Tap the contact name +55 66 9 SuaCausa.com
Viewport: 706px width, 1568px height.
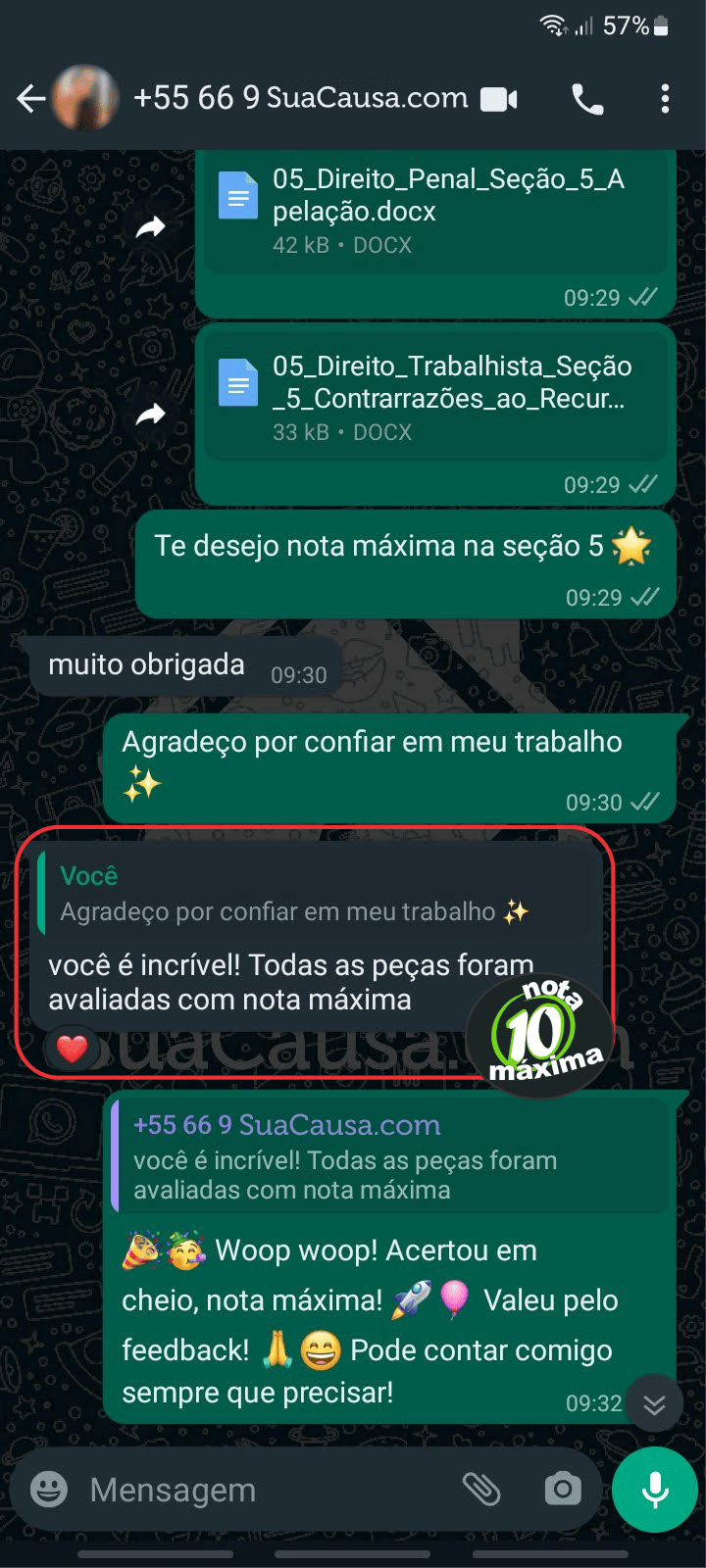point(297,98)
